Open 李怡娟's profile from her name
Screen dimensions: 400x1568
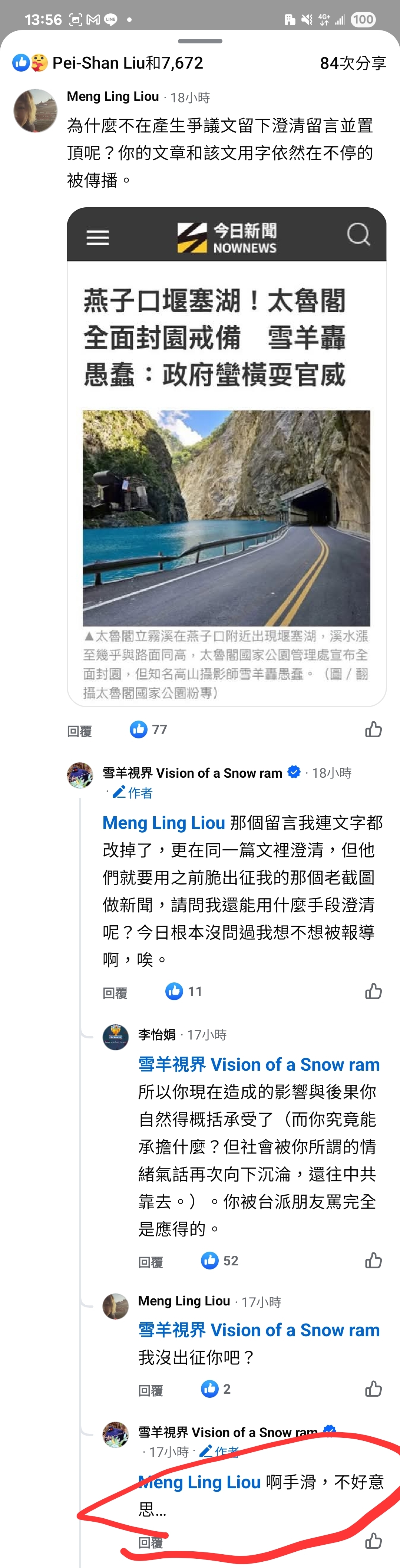[x=156, y=1035]
